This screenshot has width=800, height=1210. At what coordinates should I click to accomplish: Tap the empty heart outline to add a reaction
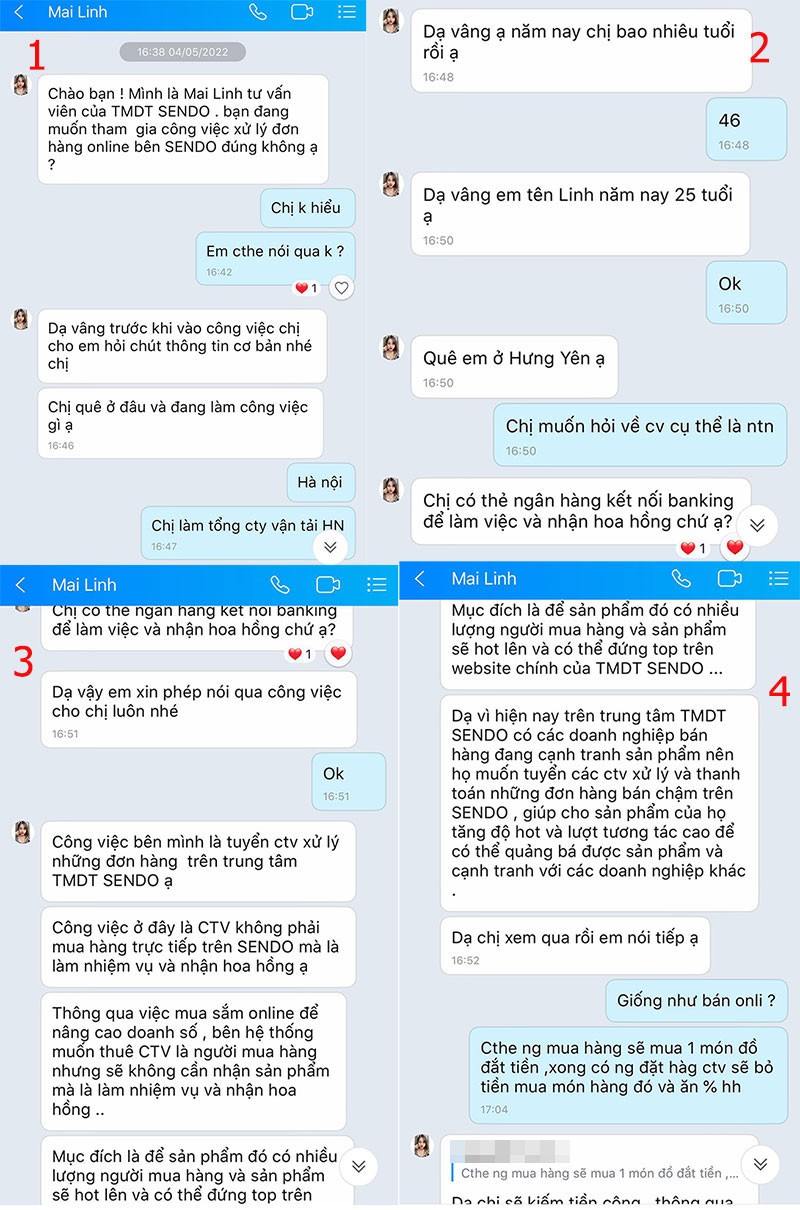(x=341, y=286)
